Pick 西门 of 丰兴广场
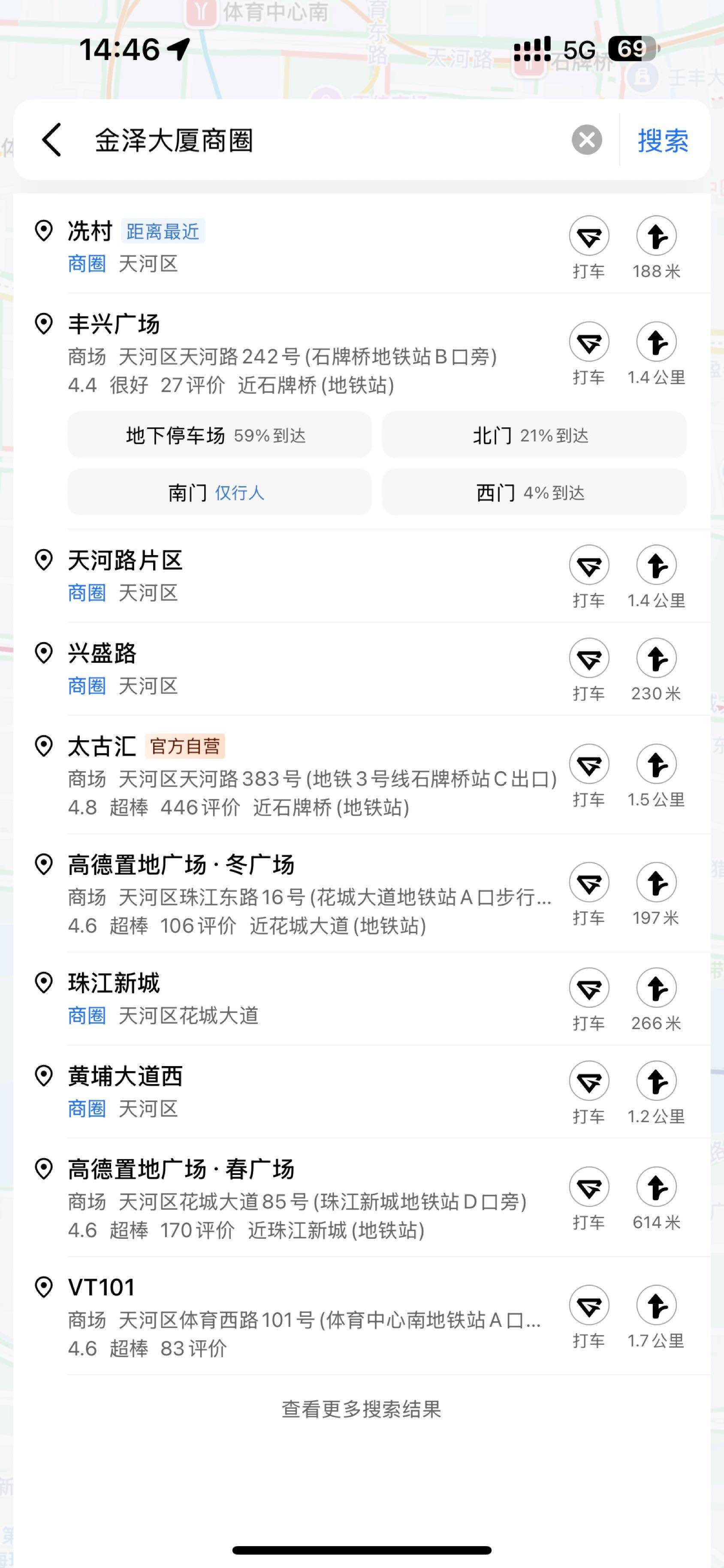Viewport: 724px width, 1568px height. (x=534, y=493)
